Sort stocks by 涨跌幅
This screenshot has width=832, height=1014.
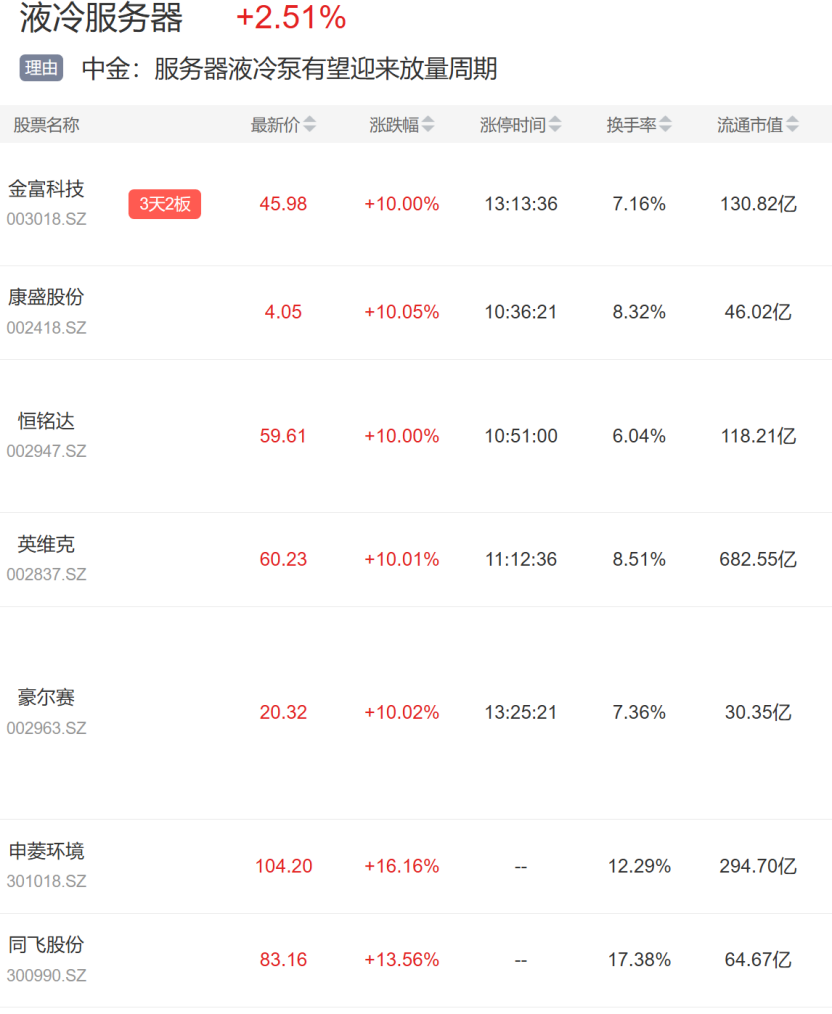click(401, 124)
